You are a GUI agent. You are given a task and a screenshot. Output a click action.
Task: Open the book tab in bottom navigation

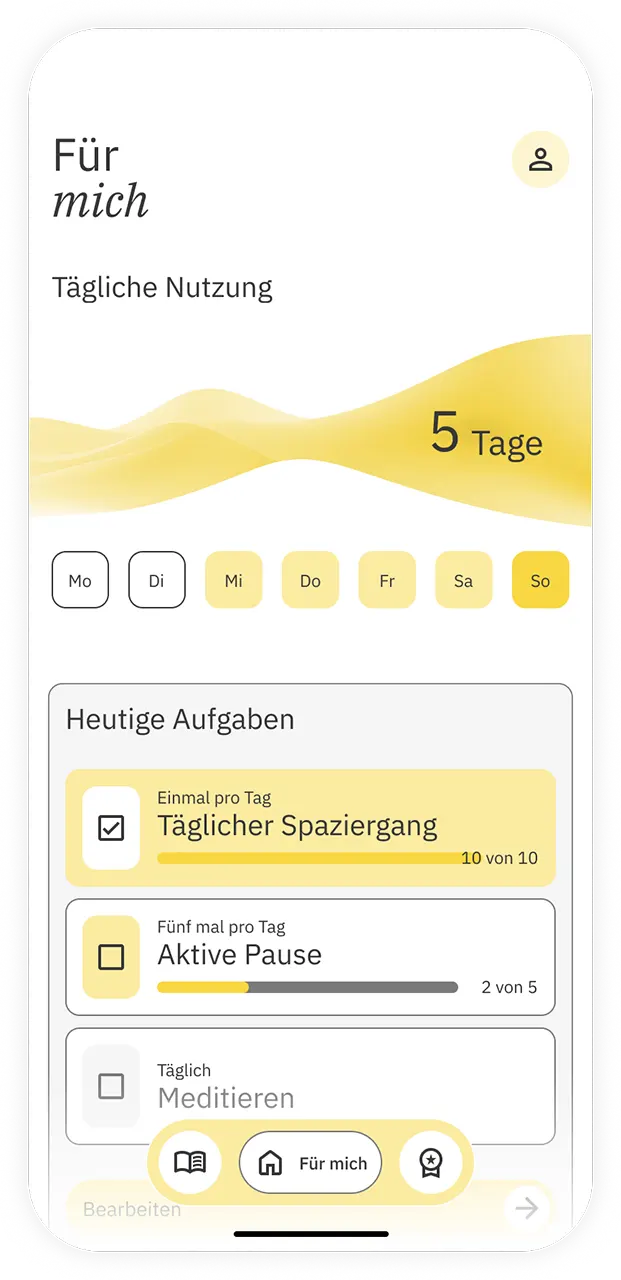pos(190,1163)
